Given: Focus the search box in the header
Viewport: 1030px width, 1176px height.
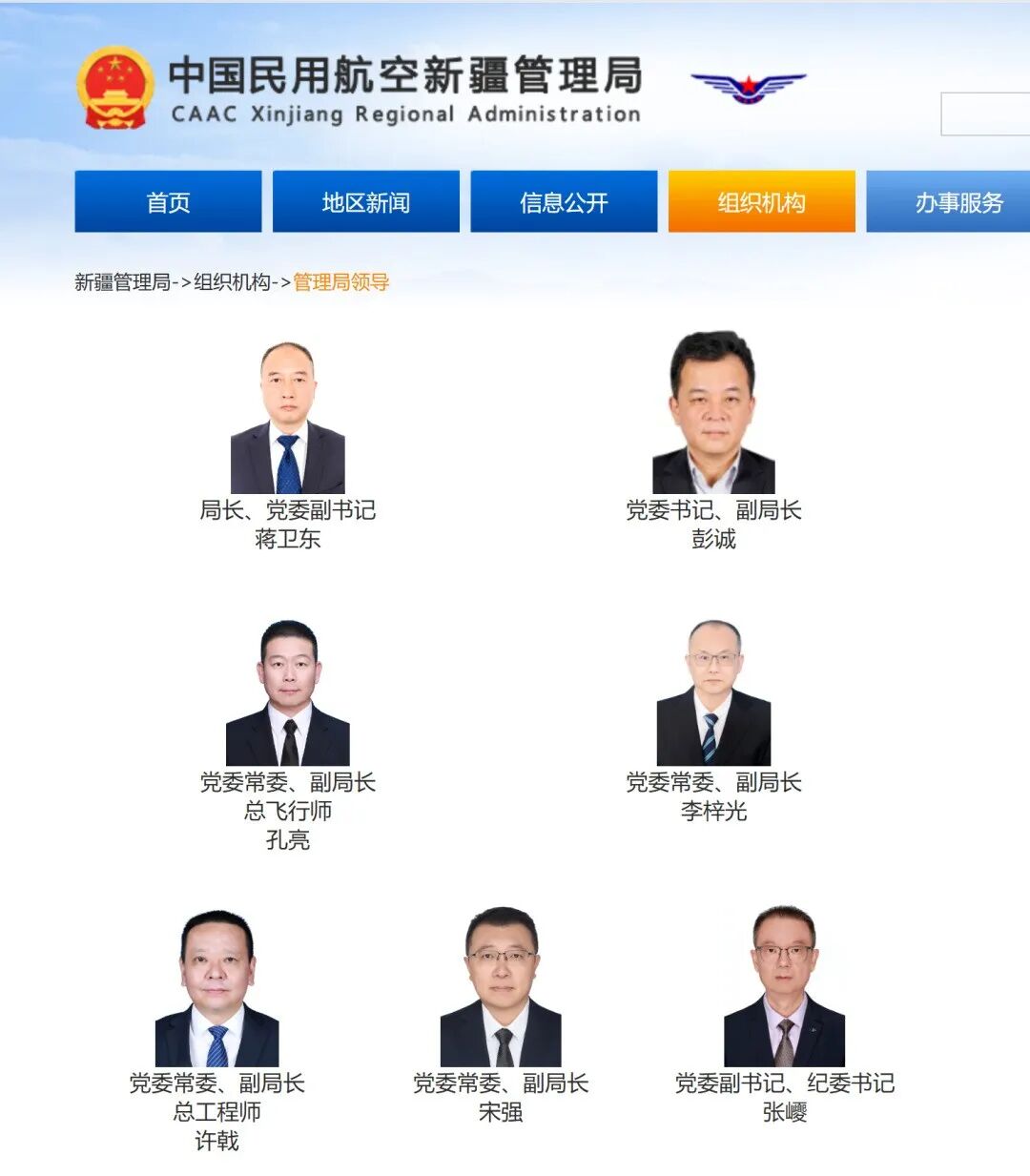Looking at the screenshot, I should point(986,114).
